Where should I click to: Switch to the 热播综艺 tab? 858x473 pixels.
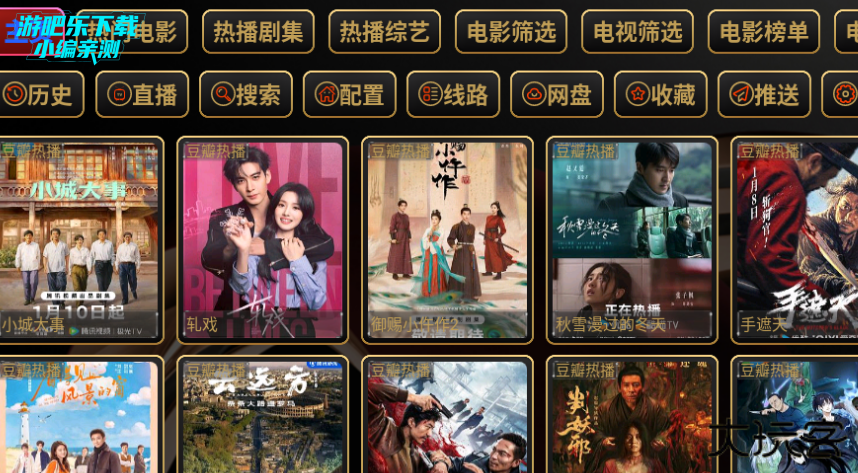click(384, 32)
